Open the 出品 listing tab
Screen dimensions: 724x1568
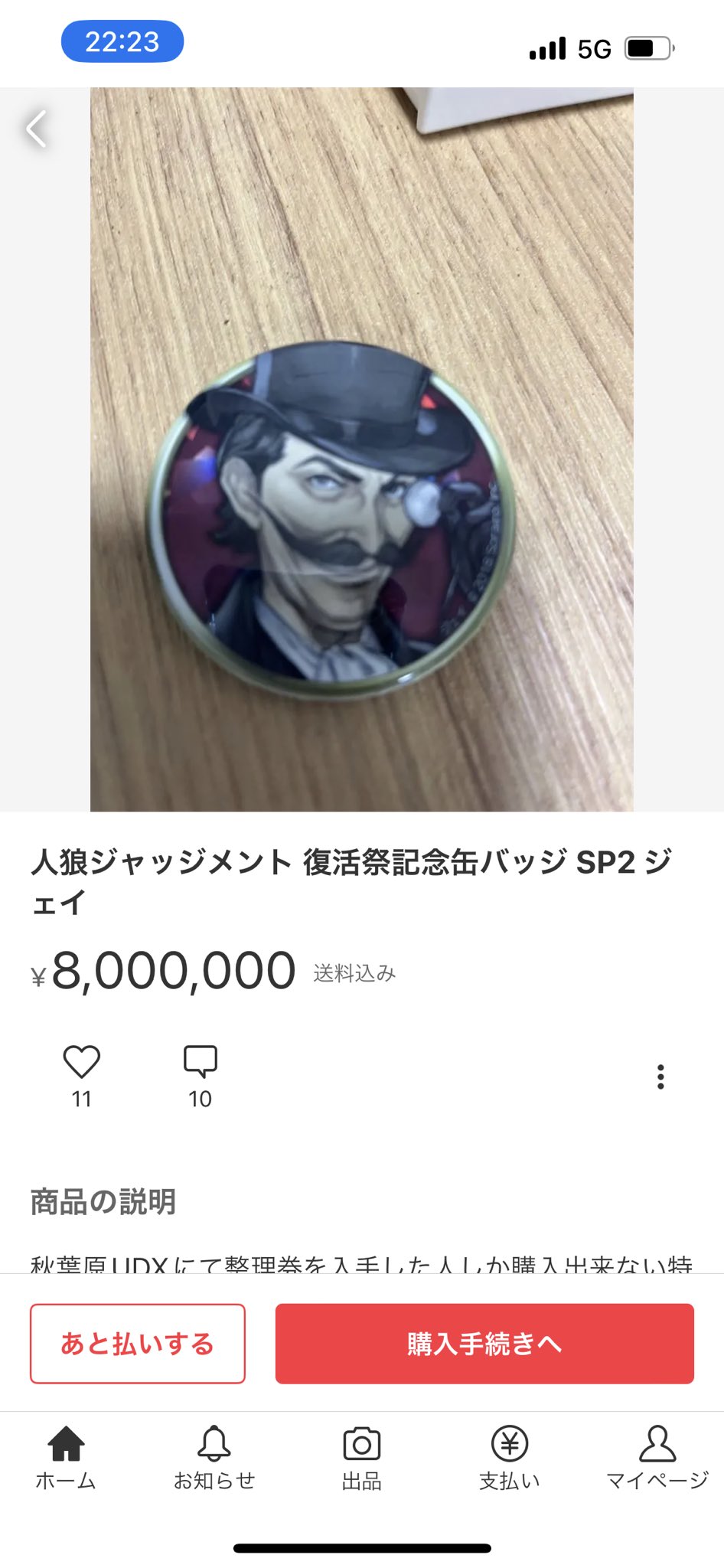coord(361,1457)
